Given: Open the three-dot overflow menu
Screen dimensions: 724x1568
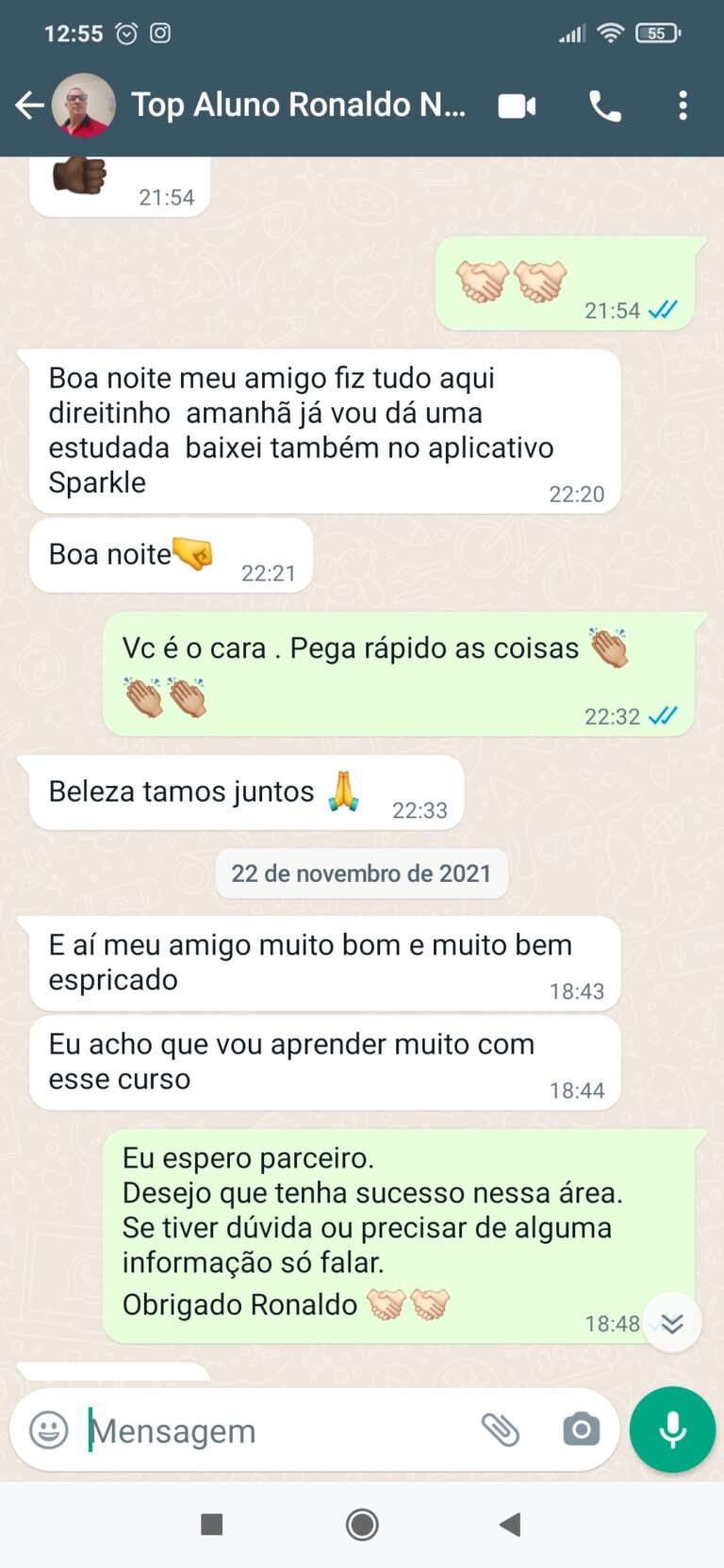Looking at the screenshot, I should pyautogui.click(x=683, y=106).
